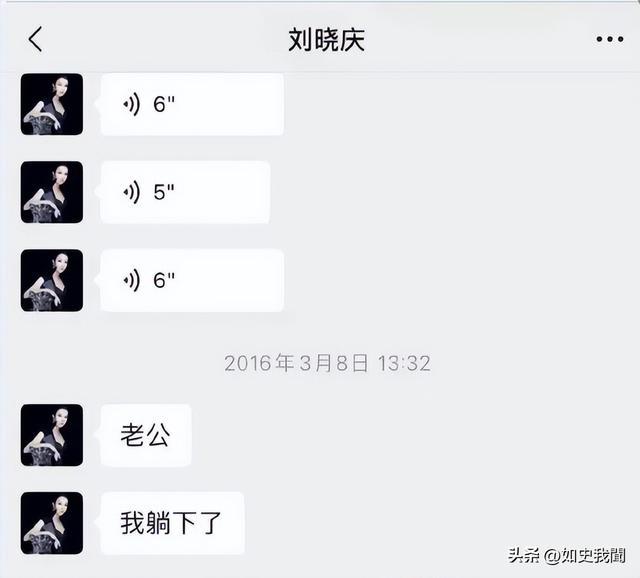Go back using the top-left arrow
The height and width of the screenshot is (578, 640).
point(36,39)
